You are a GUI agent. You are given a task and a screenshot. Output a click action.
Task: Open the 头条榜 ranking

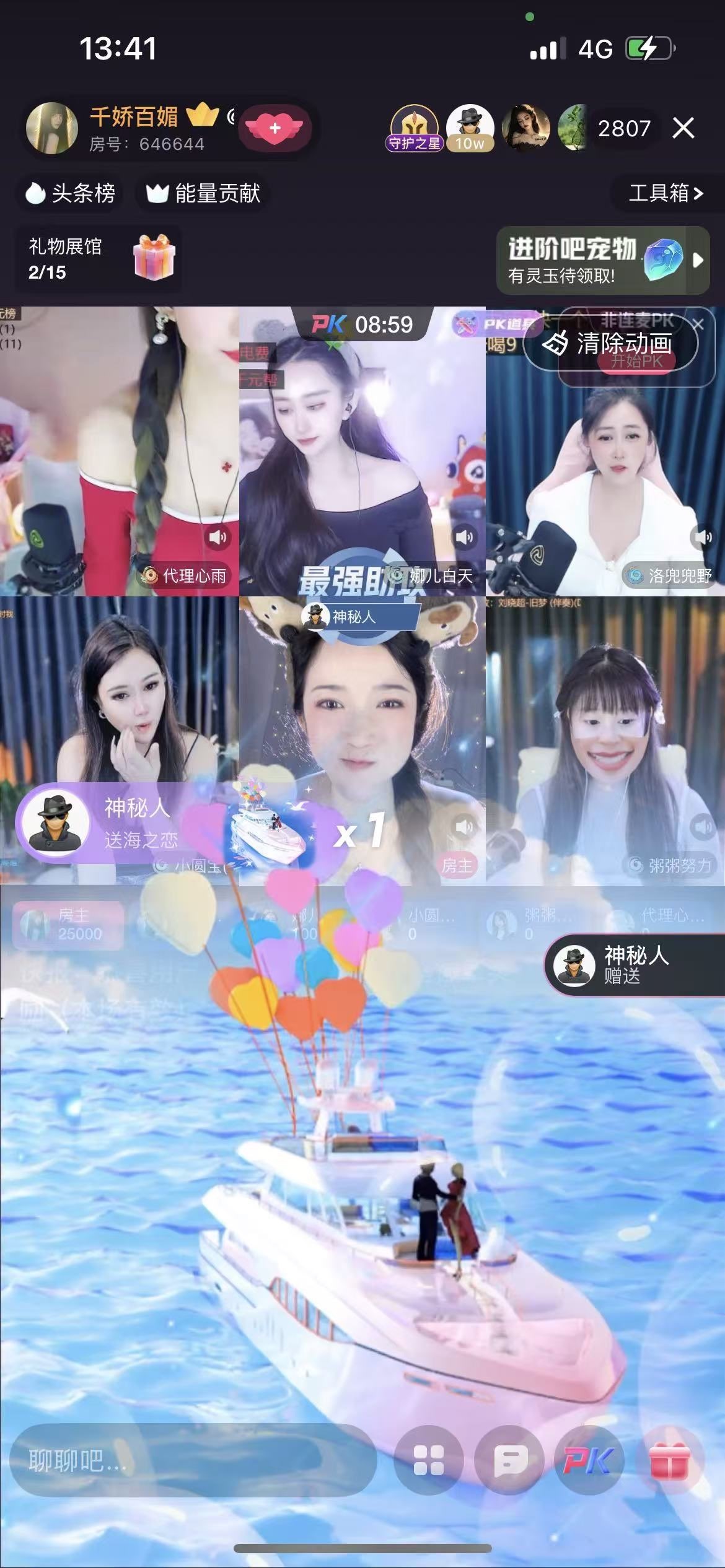point(69,194)
